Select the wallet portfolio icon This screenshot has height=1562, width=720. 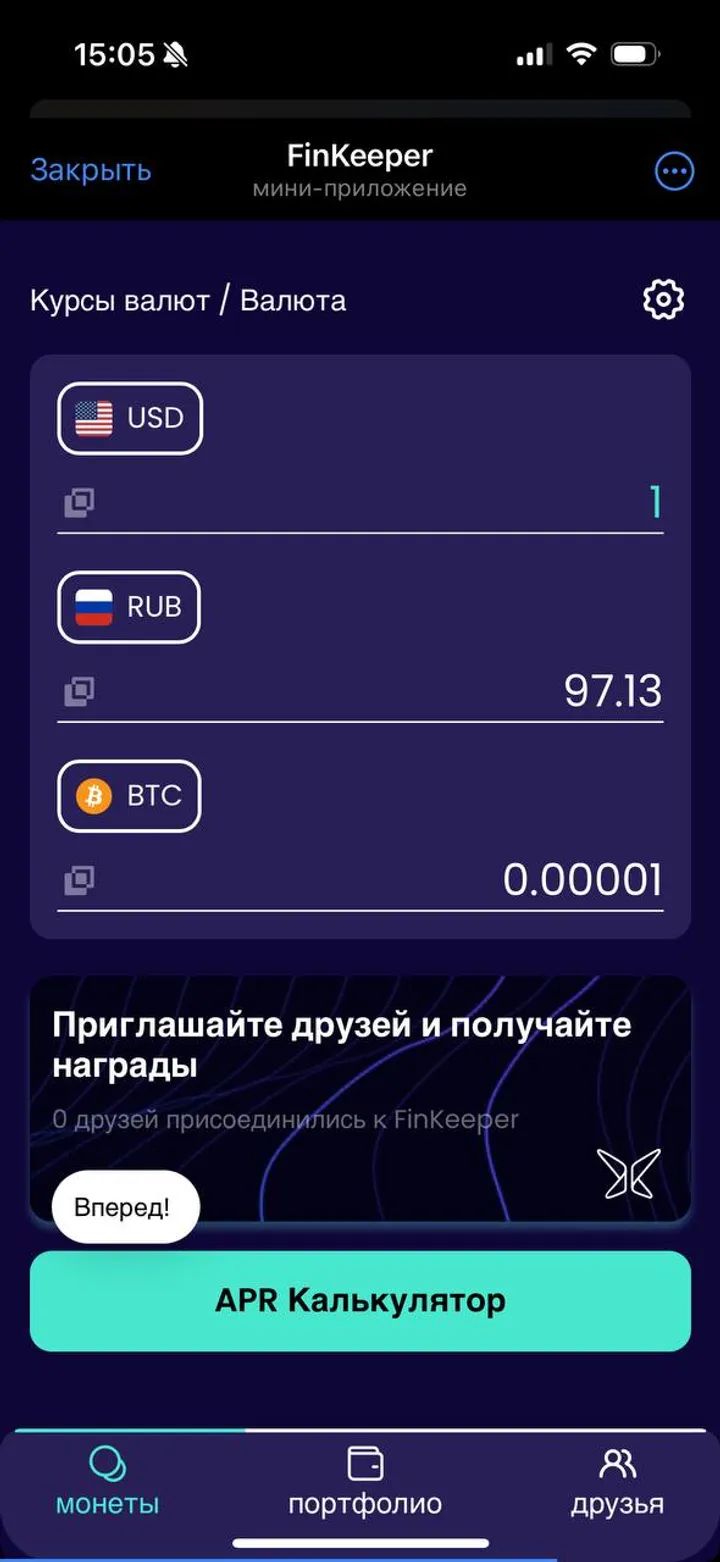pos(366,1460)
